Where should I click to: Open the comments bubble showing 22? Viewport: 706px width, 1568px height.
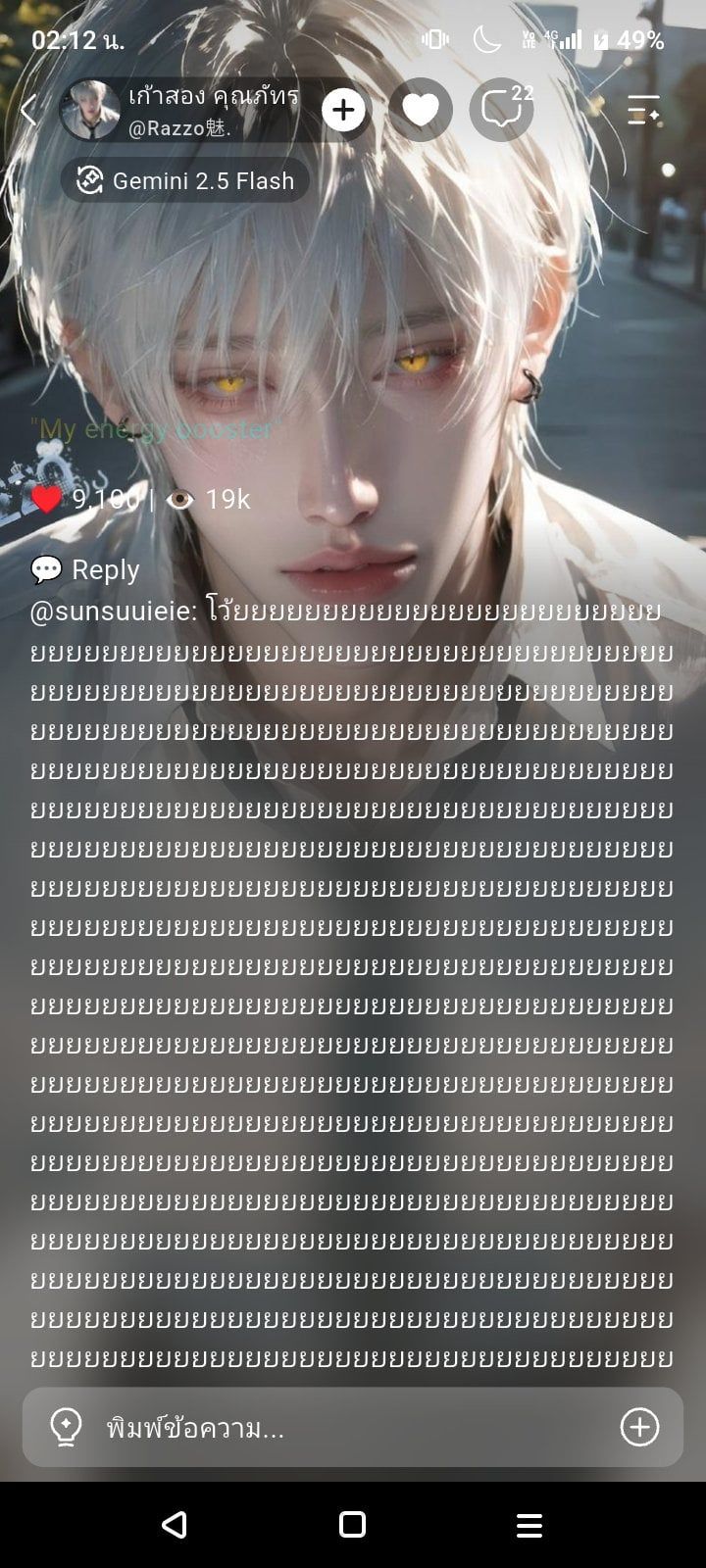(x=502, y=111)
